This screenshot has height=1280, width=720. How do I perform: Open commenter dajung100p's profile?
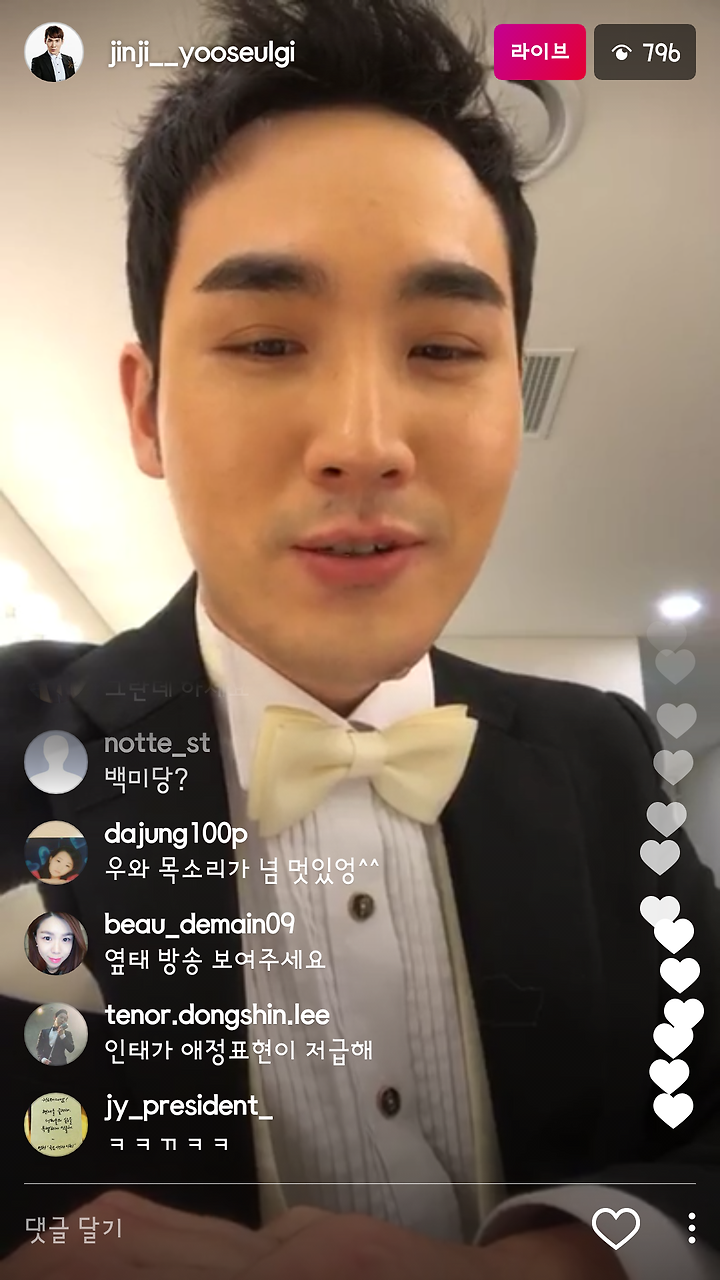[x=56, y=852]
